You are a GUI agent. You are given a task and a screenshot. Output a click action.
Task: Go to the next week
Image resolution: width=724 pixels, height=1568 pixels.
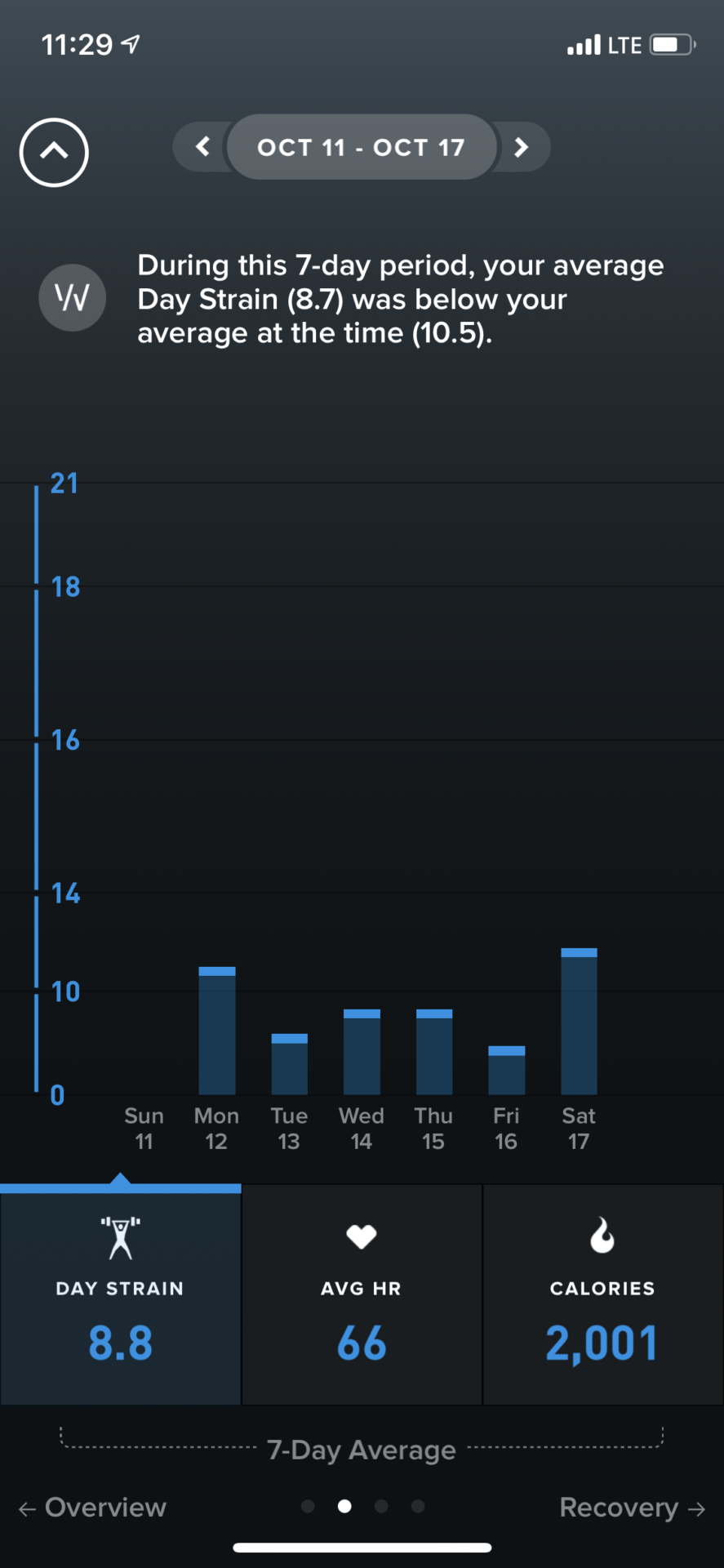521,147
